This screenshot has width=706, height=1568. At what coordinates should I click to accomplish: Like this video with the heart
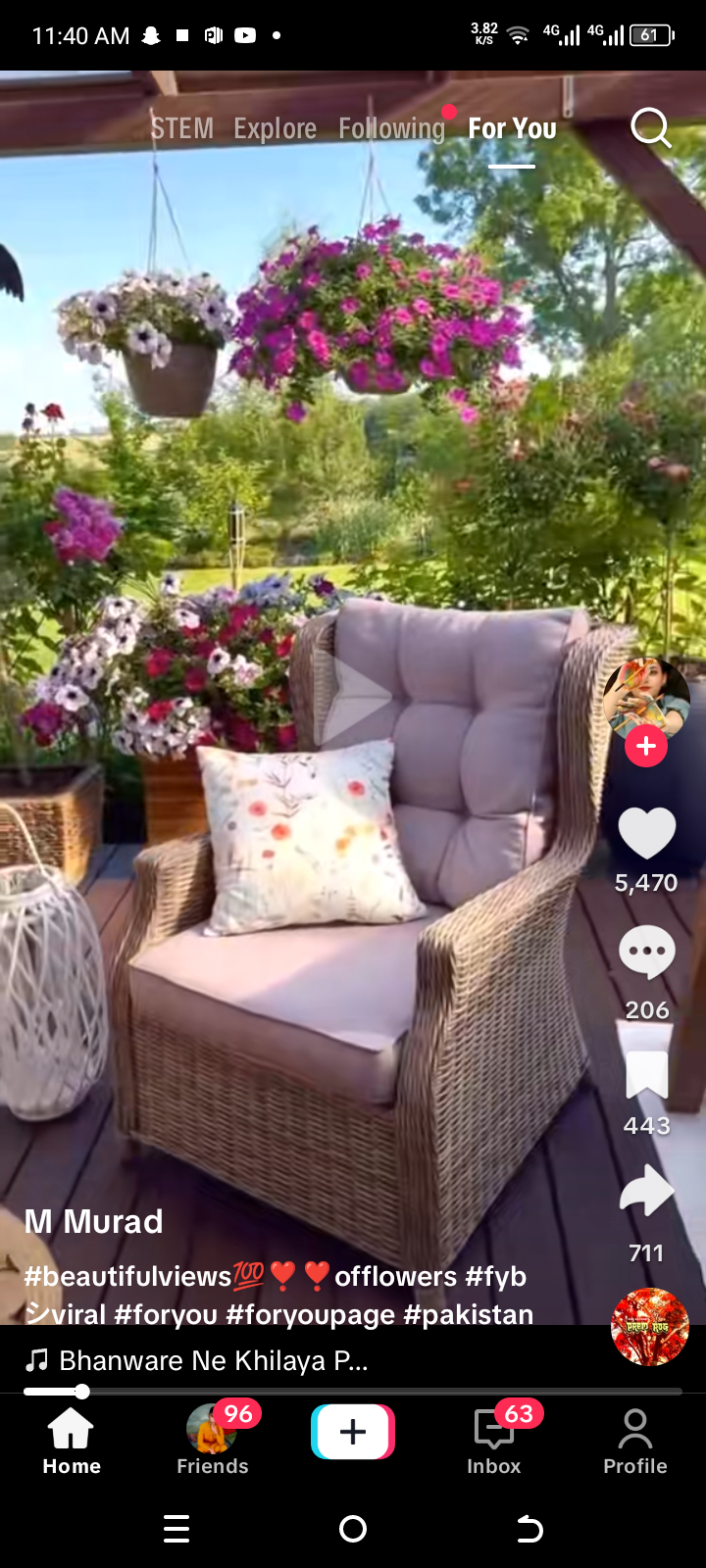click(646, 833)
